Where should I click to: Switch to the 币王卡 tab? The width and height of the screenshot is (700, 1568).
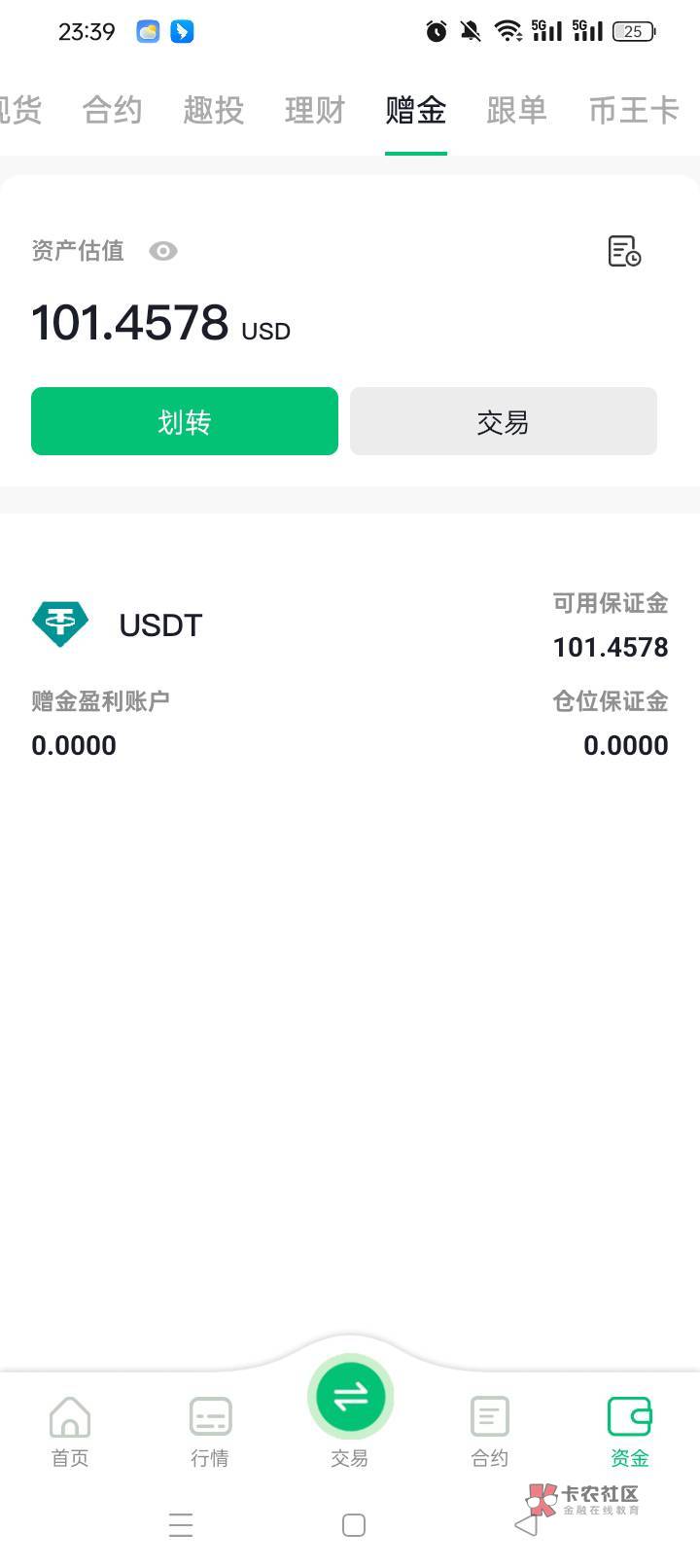(634, 110)
